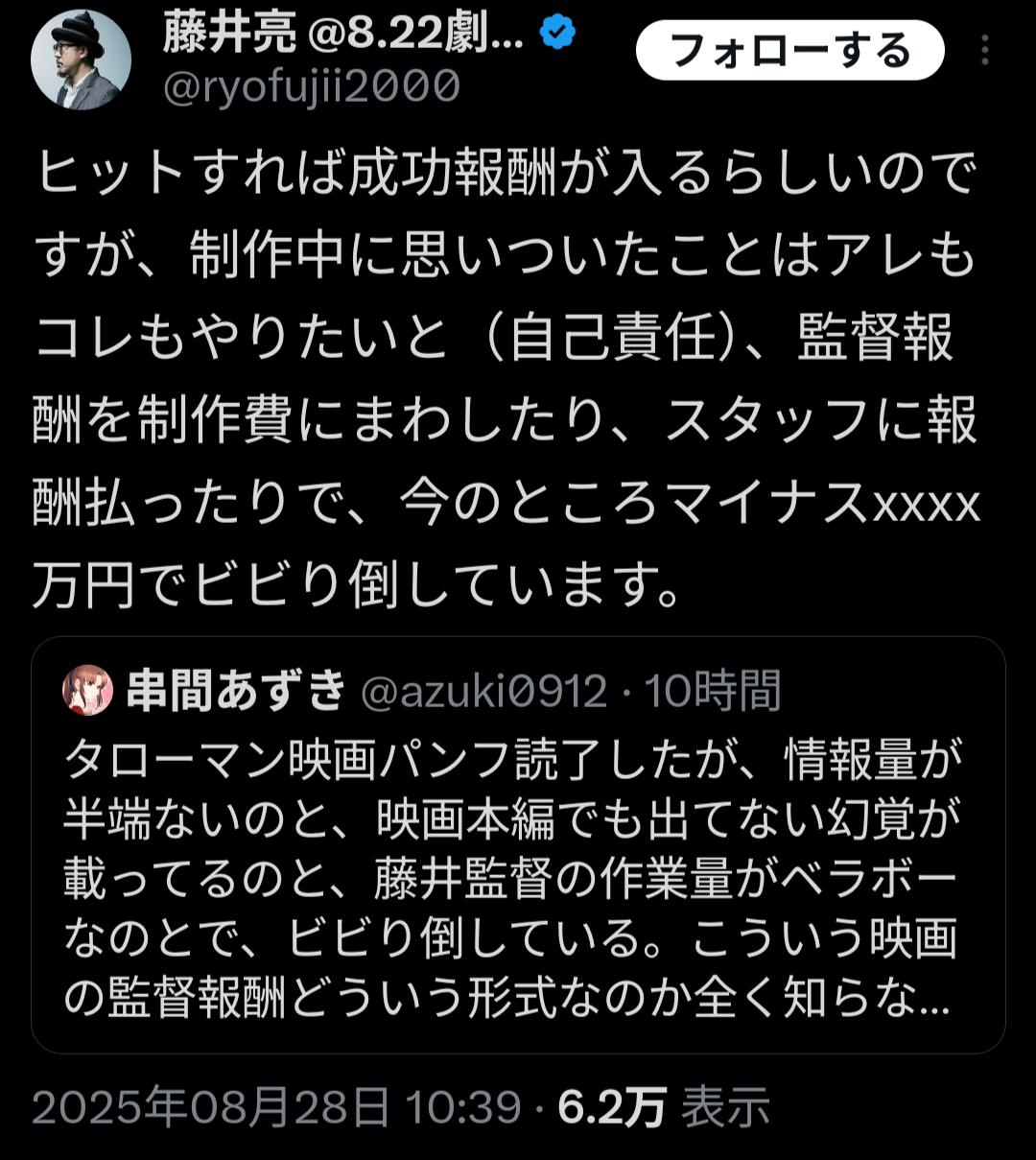Open the tweet overflow menu
Screen dimensions: 1036x1160
(985, 50)
